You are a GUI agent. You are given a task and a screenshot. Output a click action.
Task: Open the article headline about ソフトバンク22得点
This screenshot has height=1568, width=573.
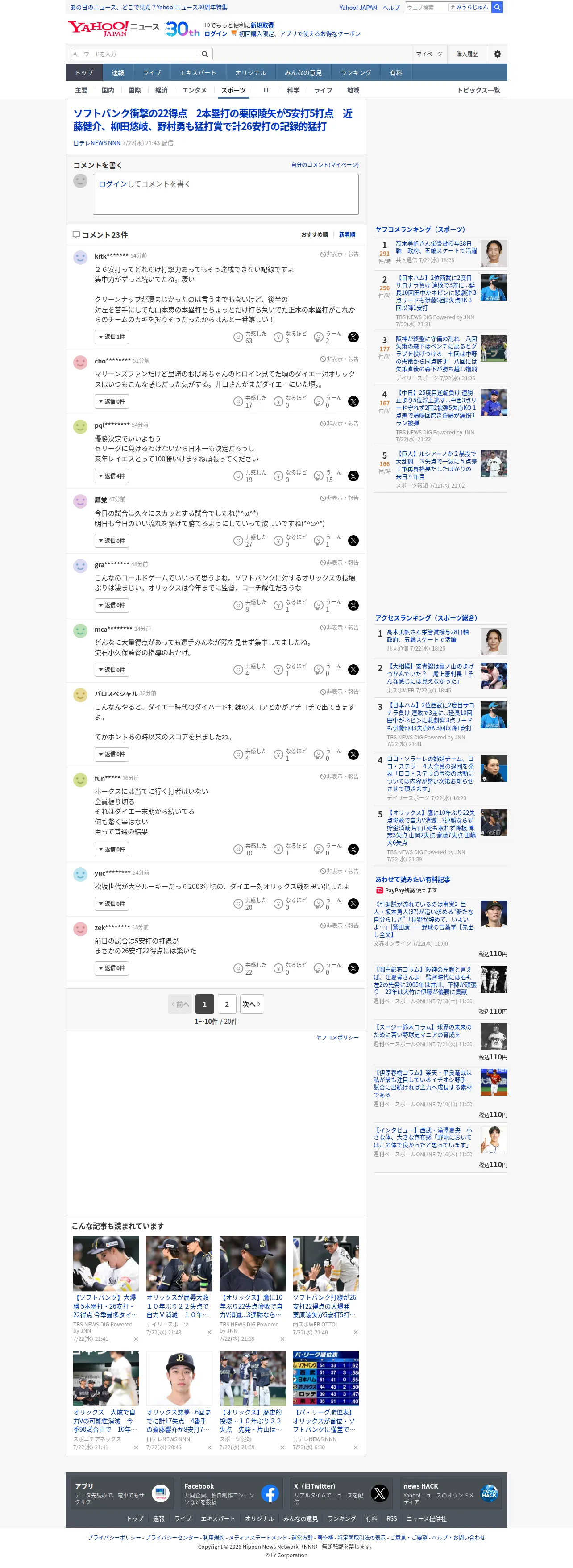click(213, 120)
